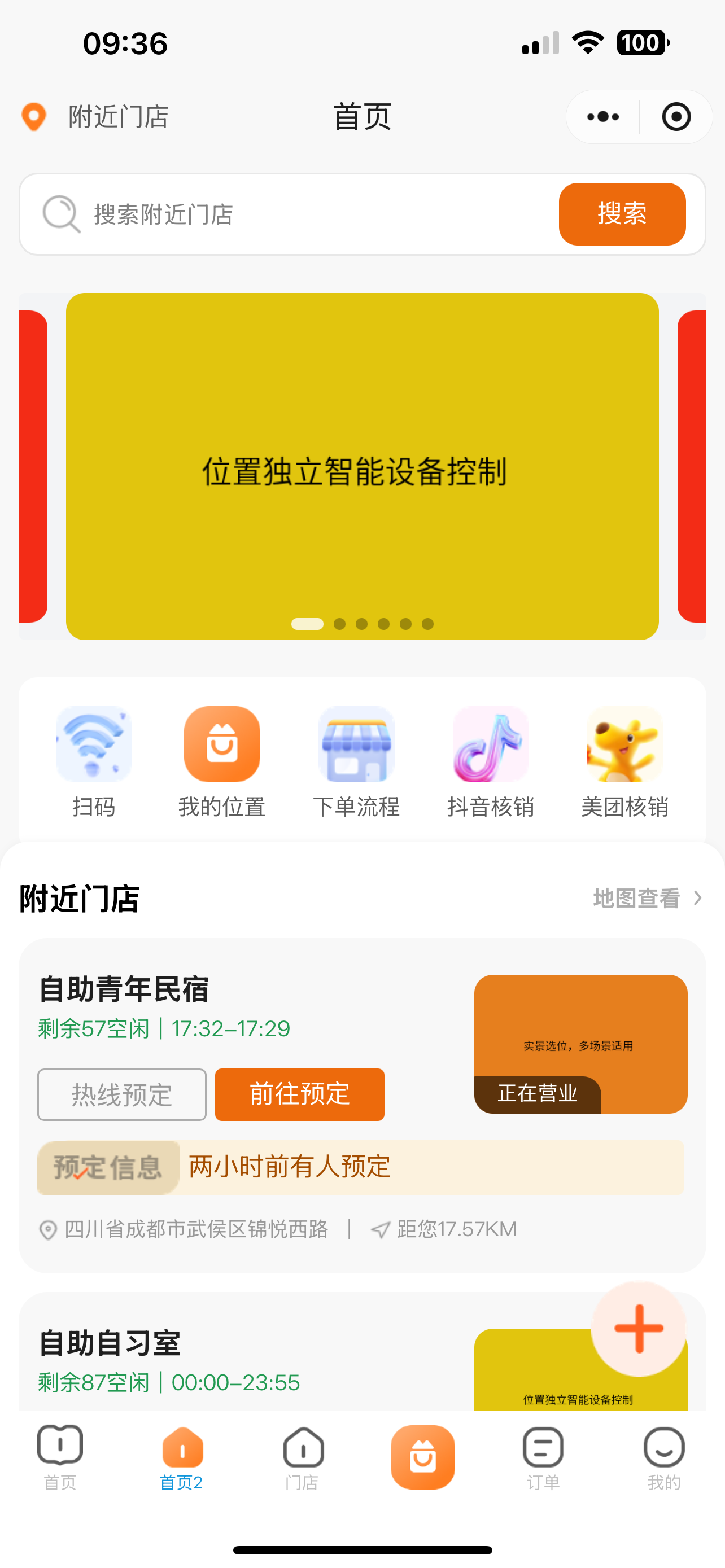Open the 我的位置 shortcut
725x1568 pixels.
pyautogui.click(x=221, y=761)
